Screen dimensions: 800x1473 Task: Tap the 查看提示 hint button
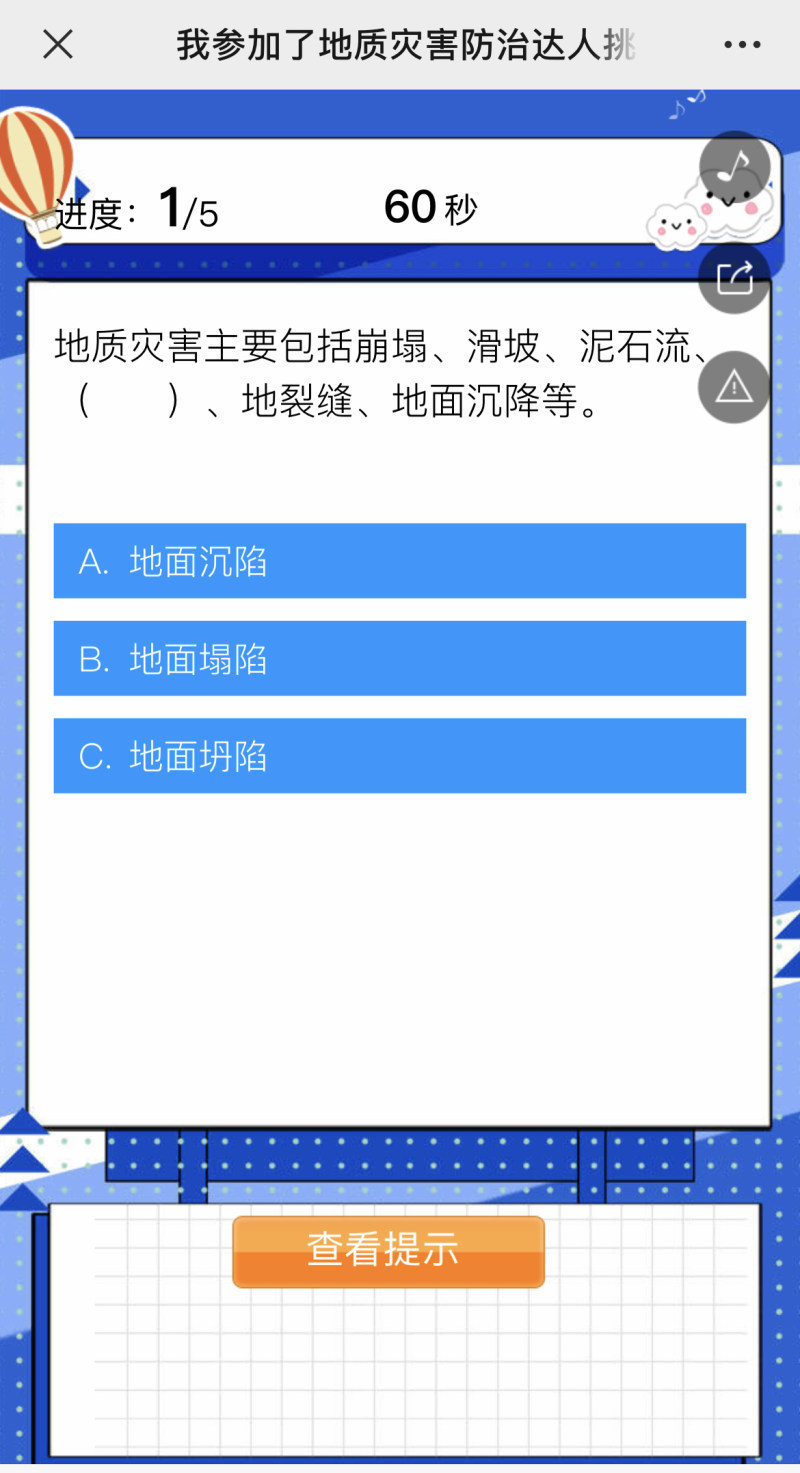coord(389,1251)
